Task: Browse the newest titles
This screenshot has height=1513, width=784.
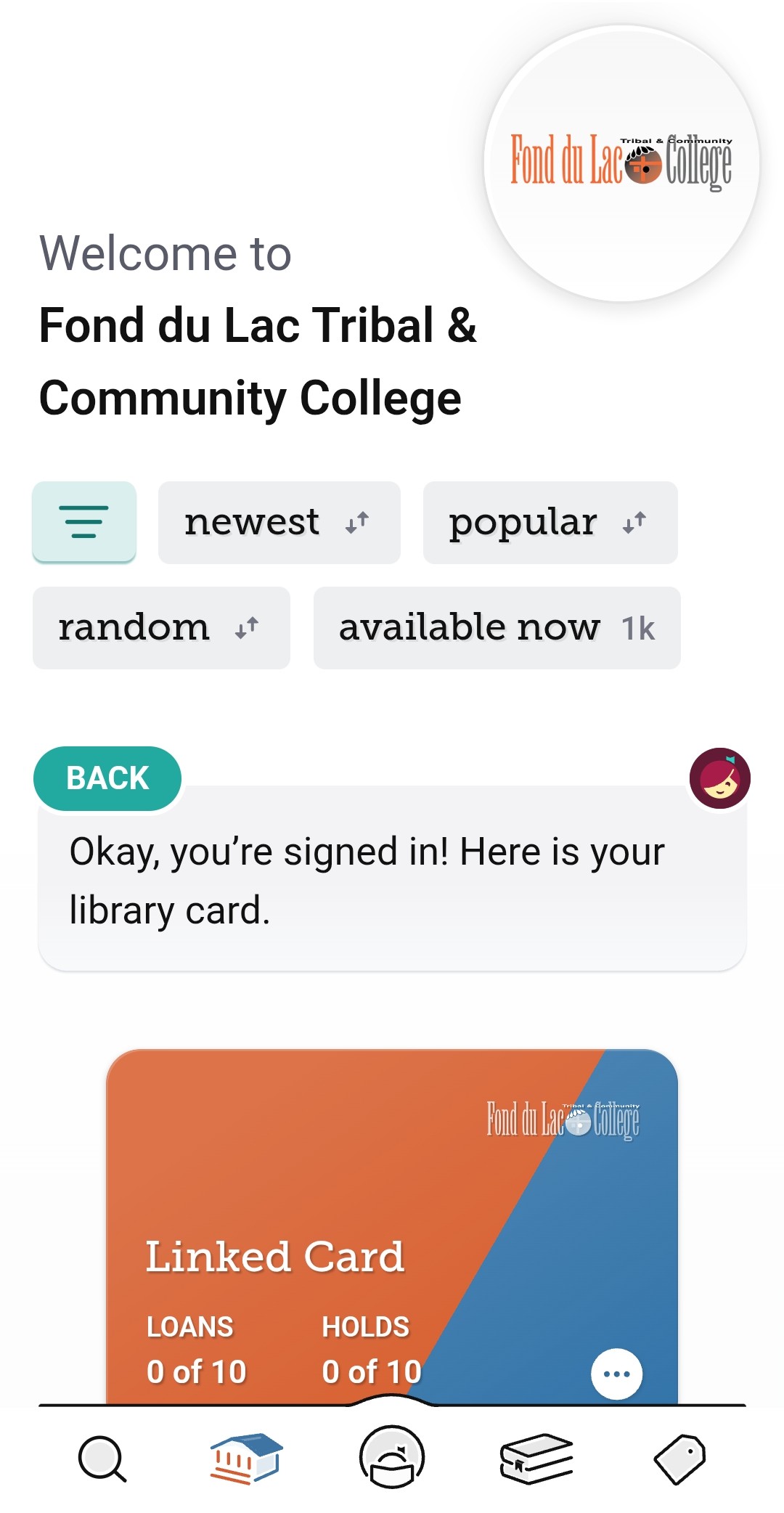Action: pos(279,523)
